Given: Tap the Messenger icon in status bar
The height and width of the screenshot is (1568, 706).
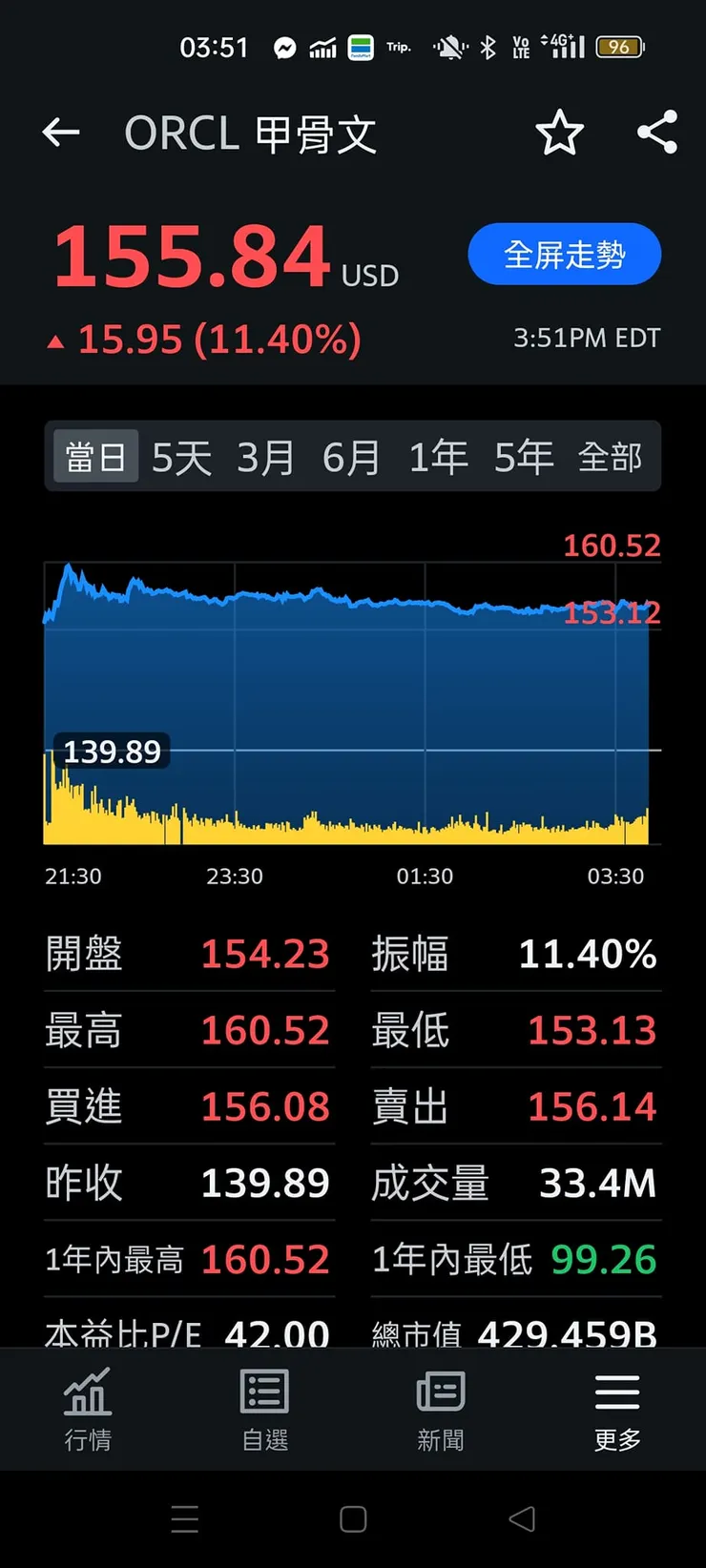Looking at the screenshot, I should click(285, 46).
